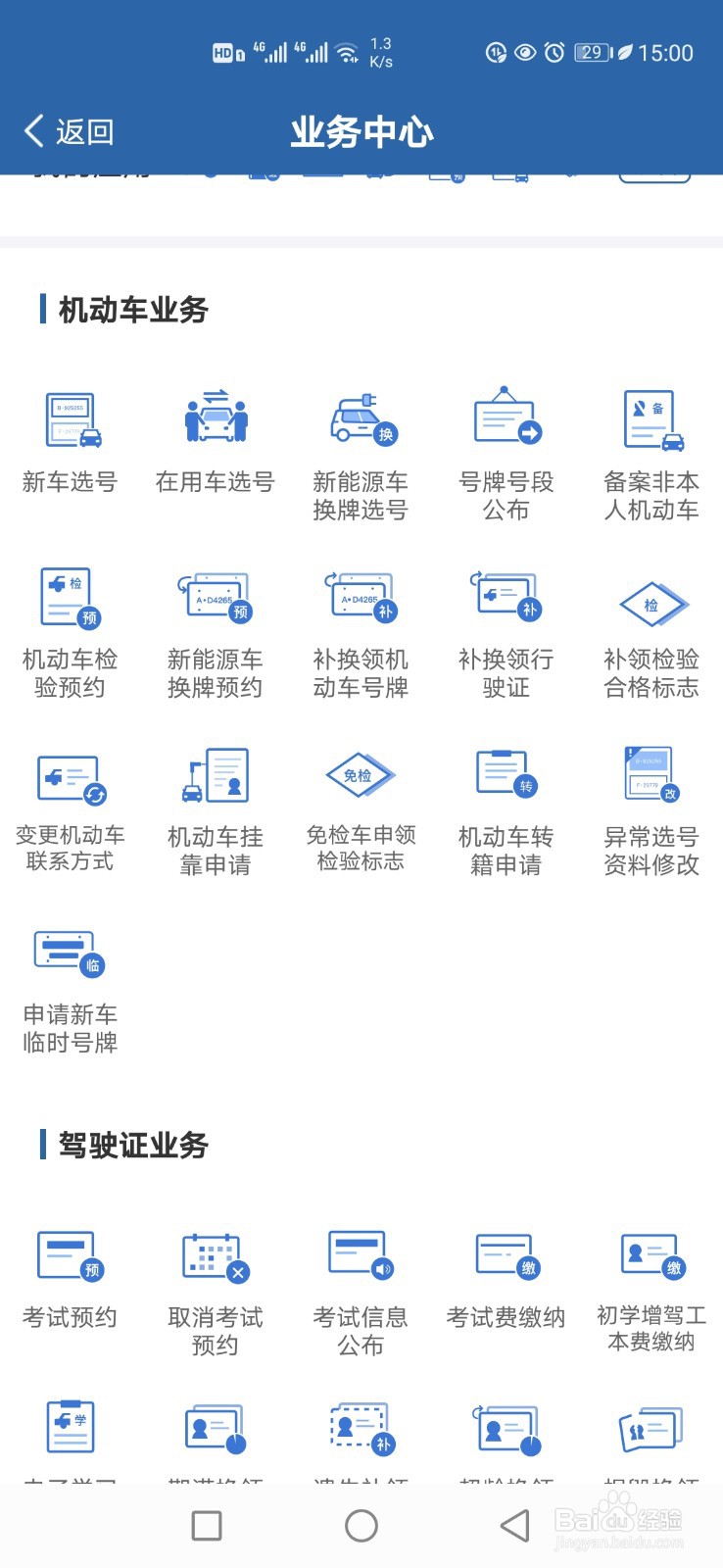Go back using the 返回 button
Image resolution: width=723 pixels, height=1568 pixels.
[x=69, y=131]
